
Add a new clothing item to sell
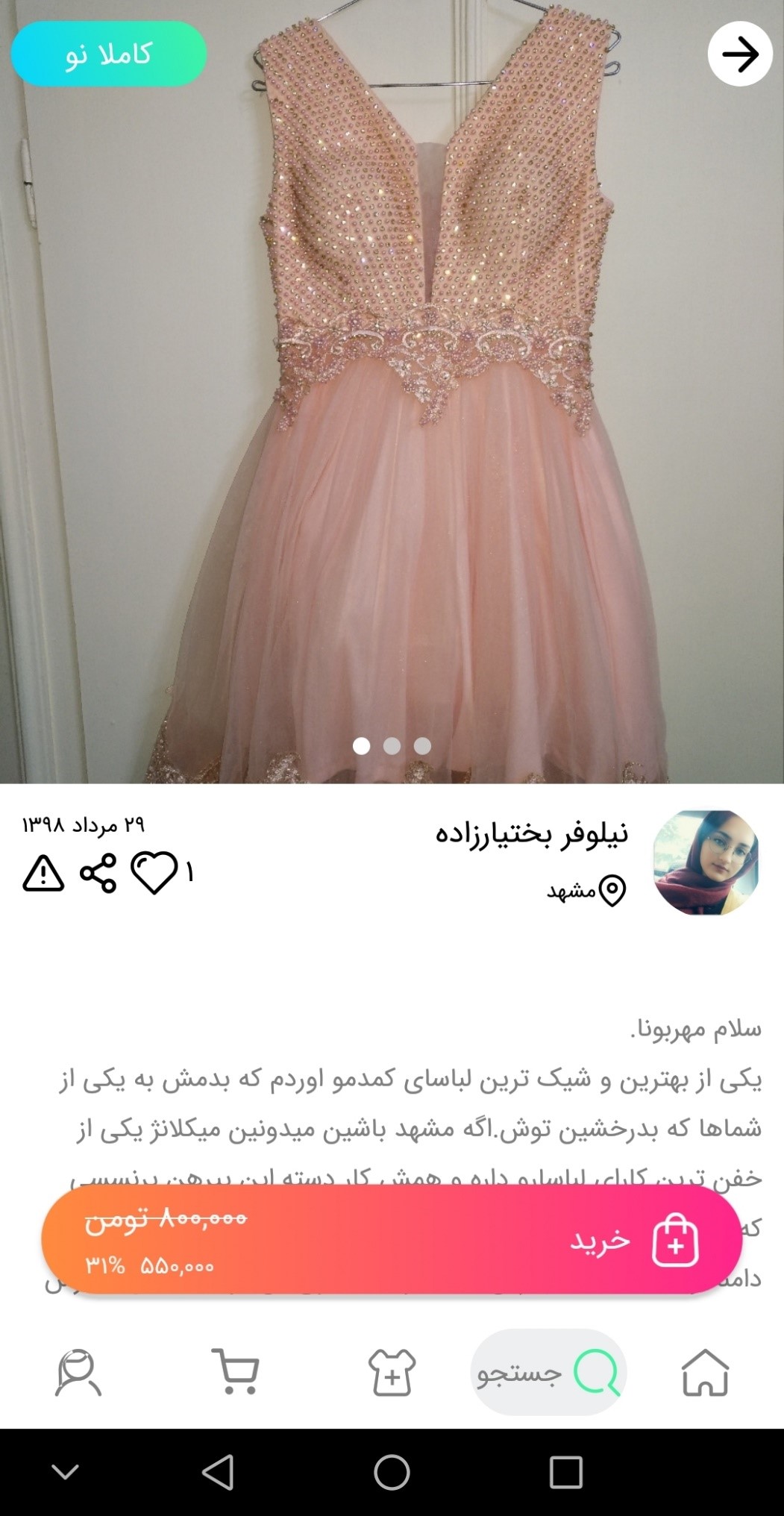392,1372
